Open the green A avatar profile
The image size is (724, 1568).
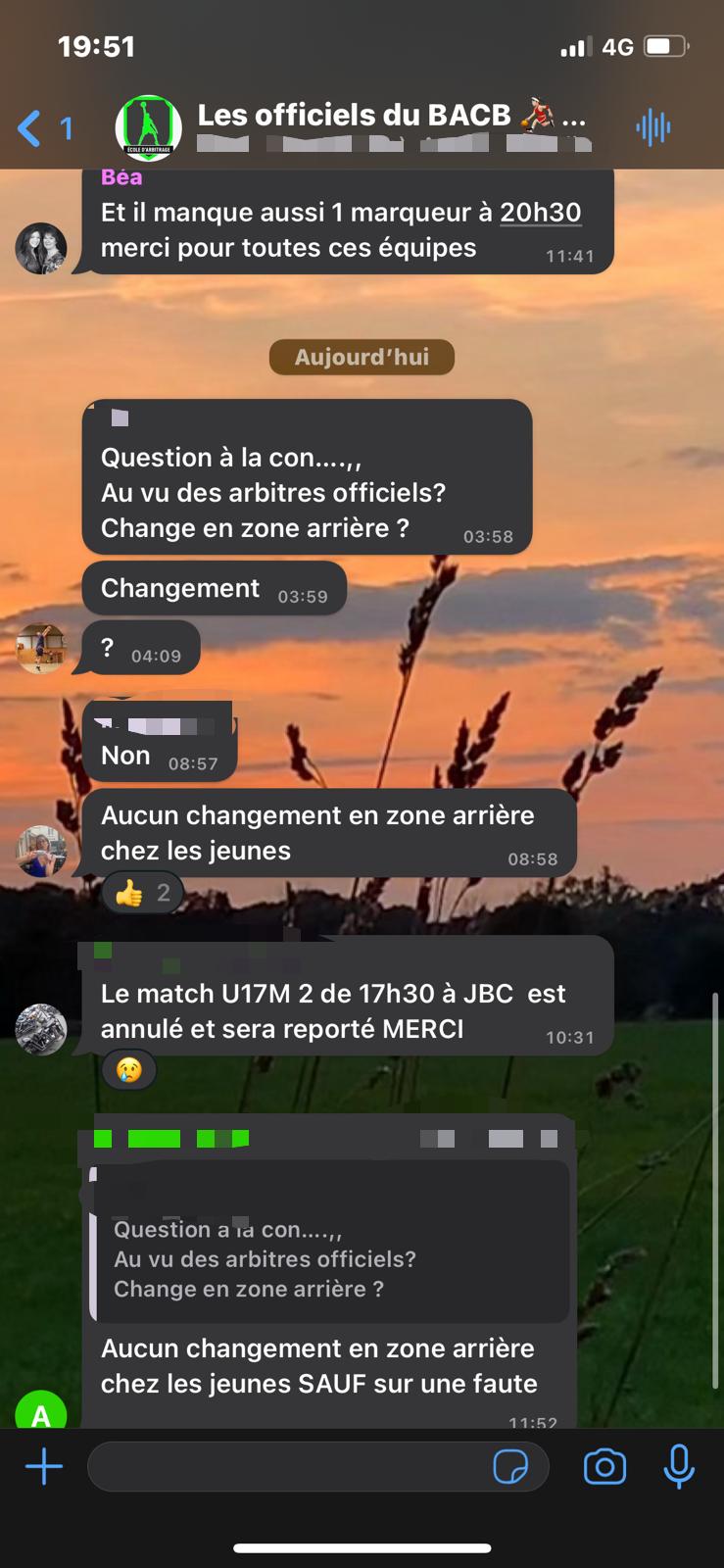(41, 1411)
